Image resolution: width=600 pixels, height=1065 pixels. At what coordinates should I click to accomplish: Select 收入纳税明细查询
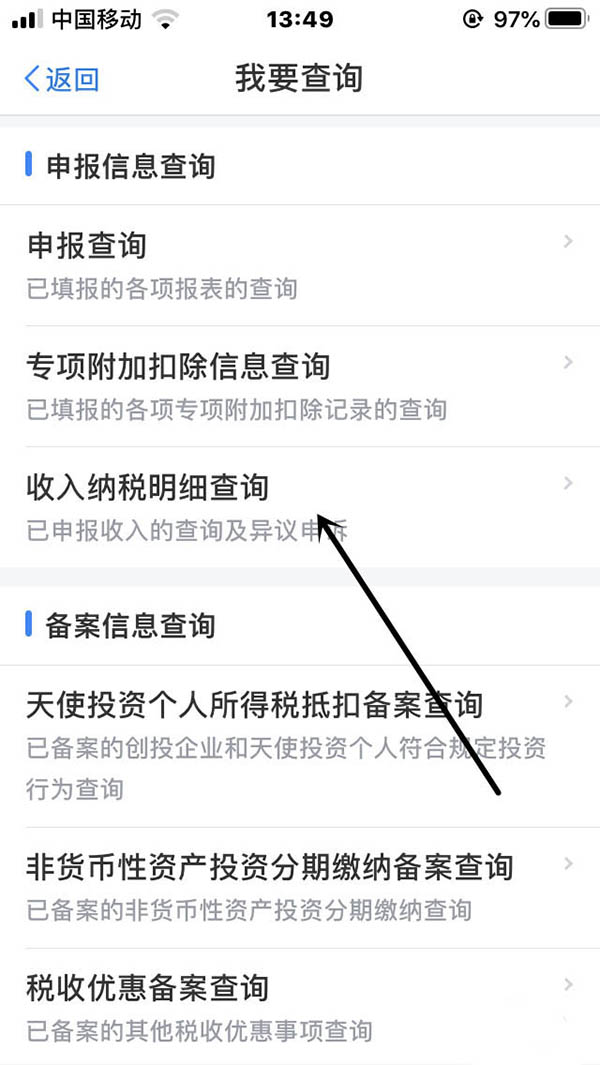click(x=300, y=506)
